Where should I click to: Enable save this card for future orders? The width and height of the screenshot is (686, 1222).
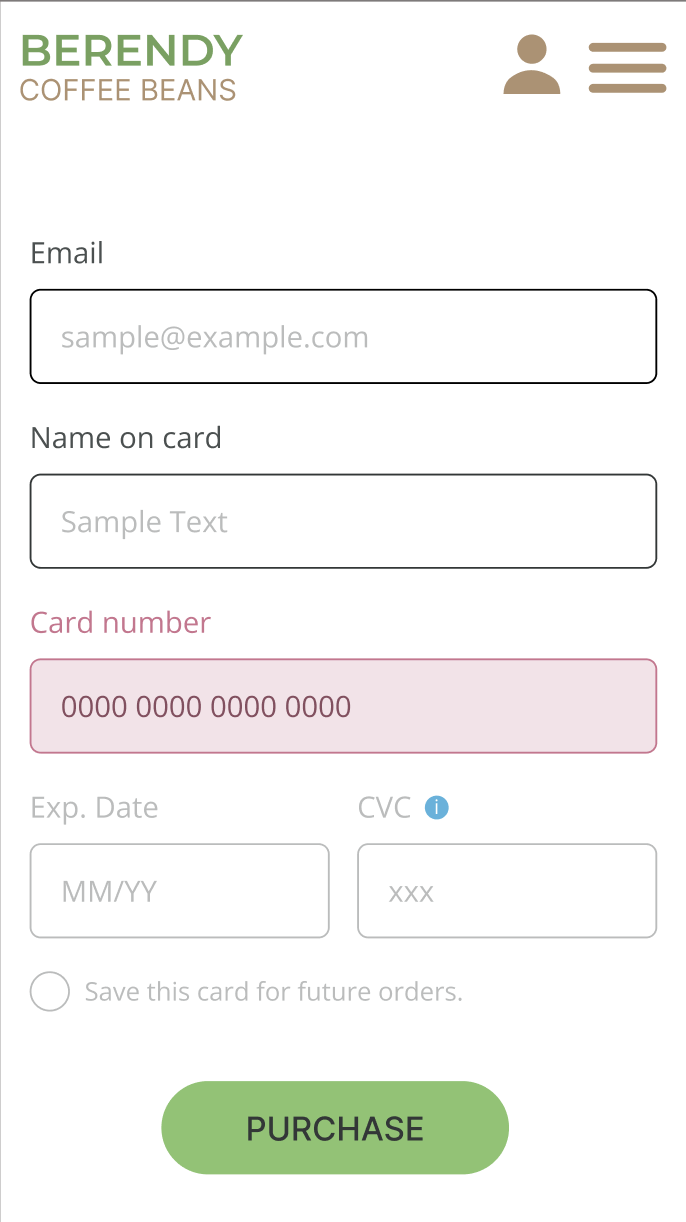pyautogui.click(x=50, y=992)
